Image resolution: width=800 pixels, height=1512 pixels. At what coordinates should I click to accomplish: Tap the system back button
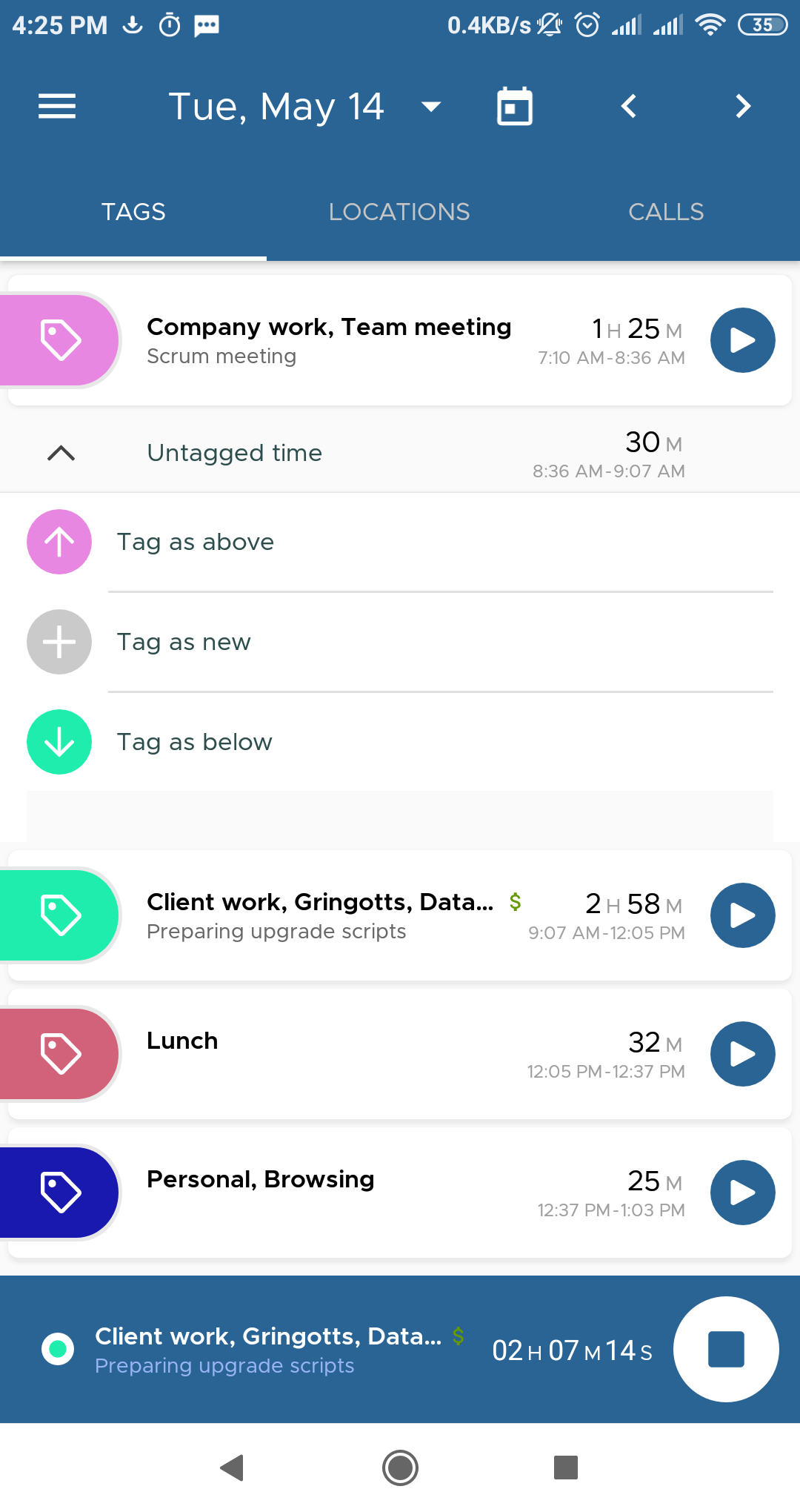233,1468
